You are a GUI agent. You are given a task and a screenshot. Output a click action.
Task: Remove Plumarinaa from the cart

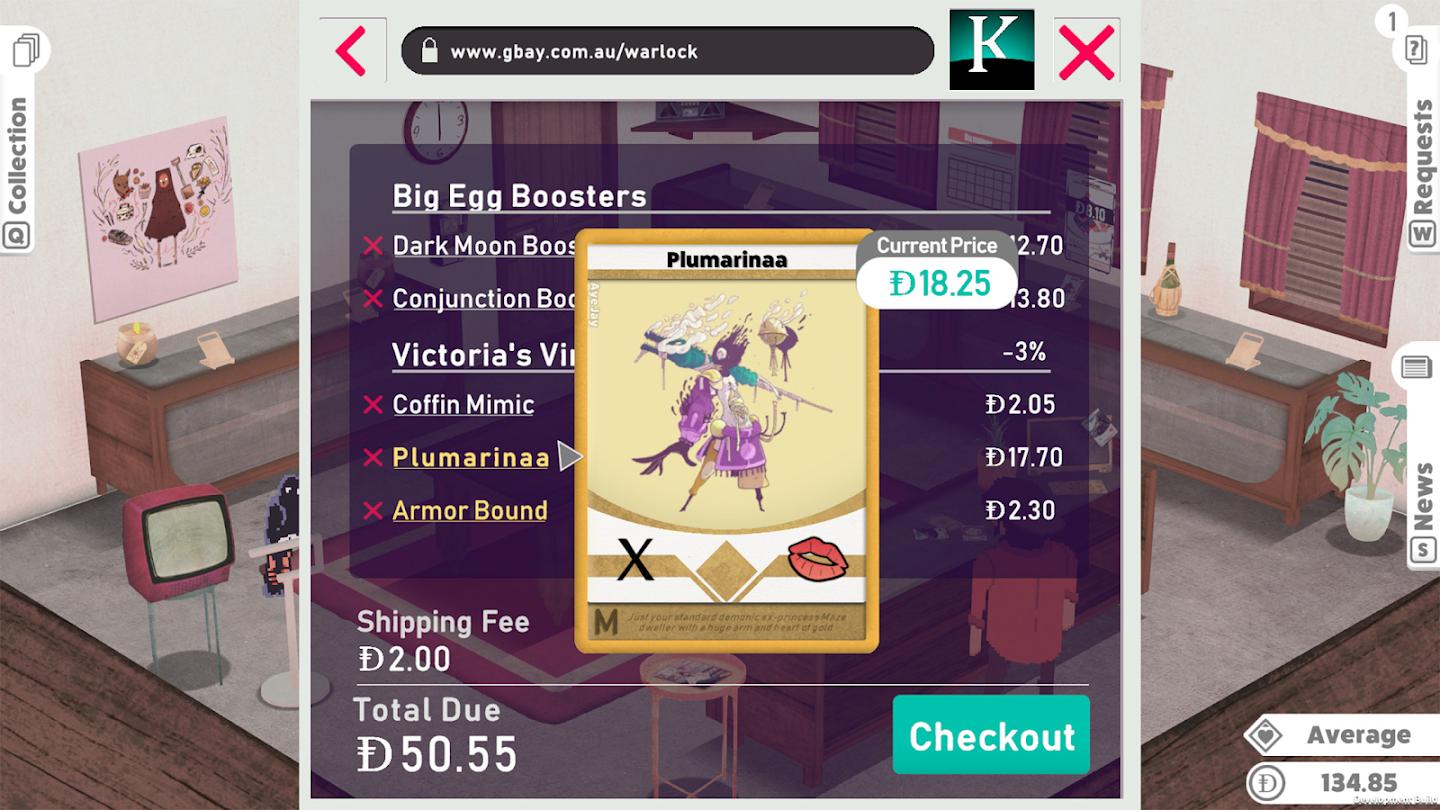pyautogui.click(x=373, y=458)
